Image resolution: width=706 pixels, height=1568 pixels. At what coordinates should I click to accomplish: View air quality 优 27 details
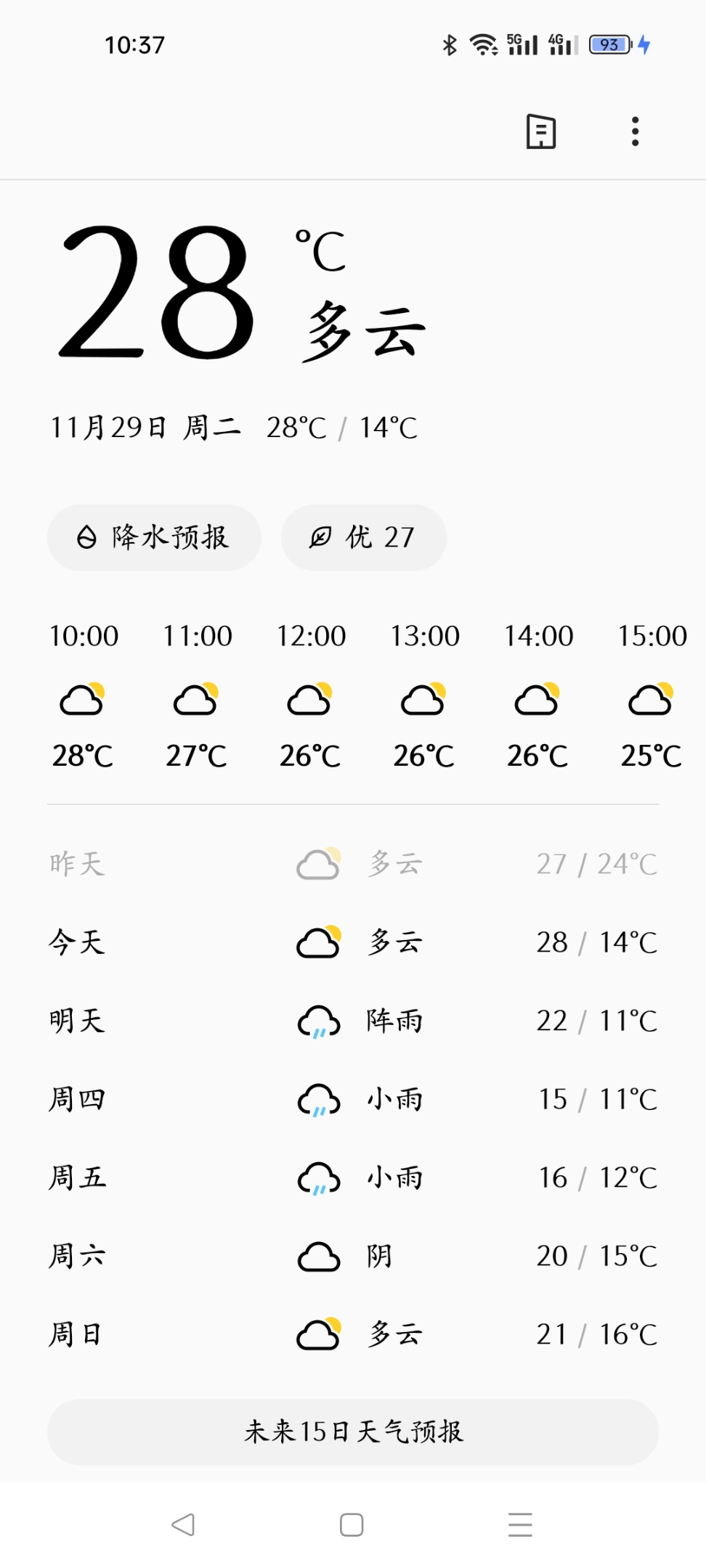pos(363,537)
